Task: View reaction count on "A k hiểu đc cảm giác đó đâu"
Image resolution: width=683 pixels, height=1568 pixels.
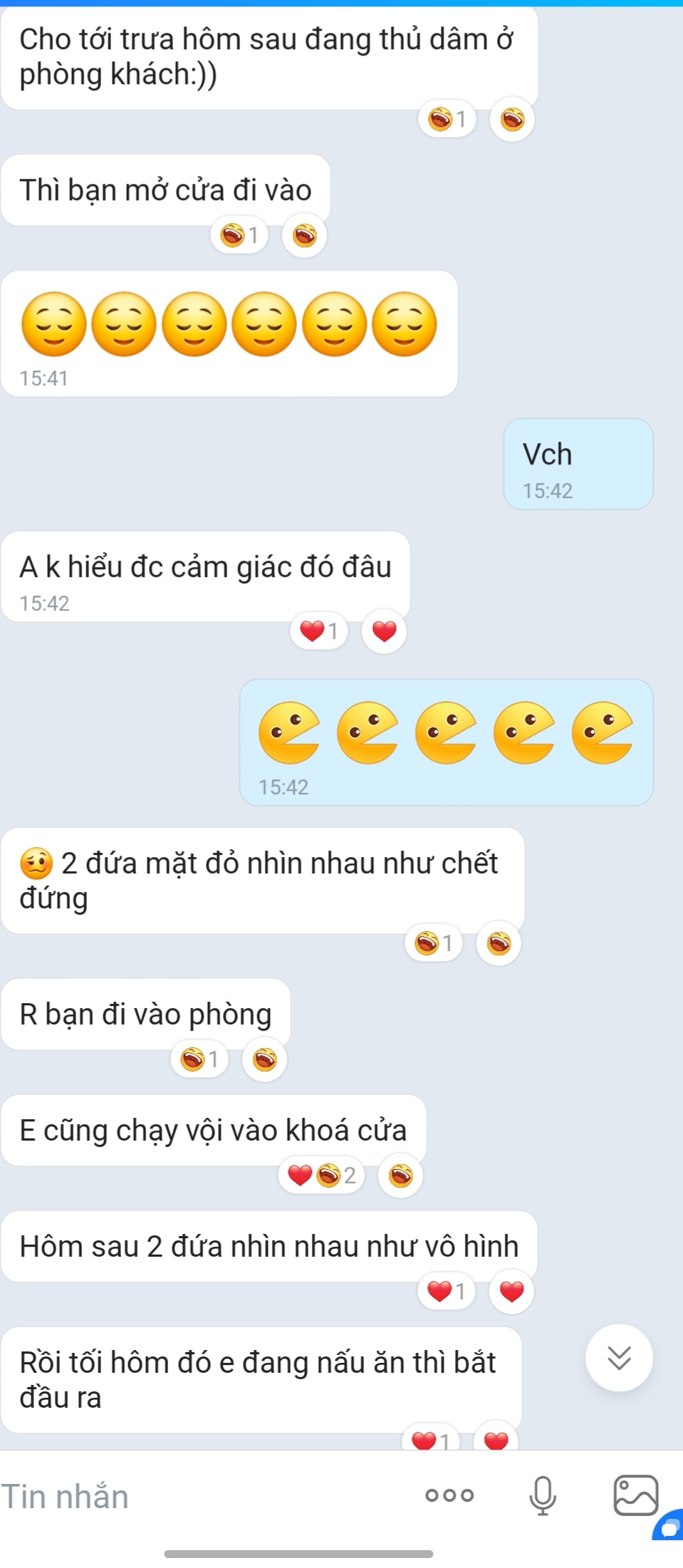Action: 319,631
